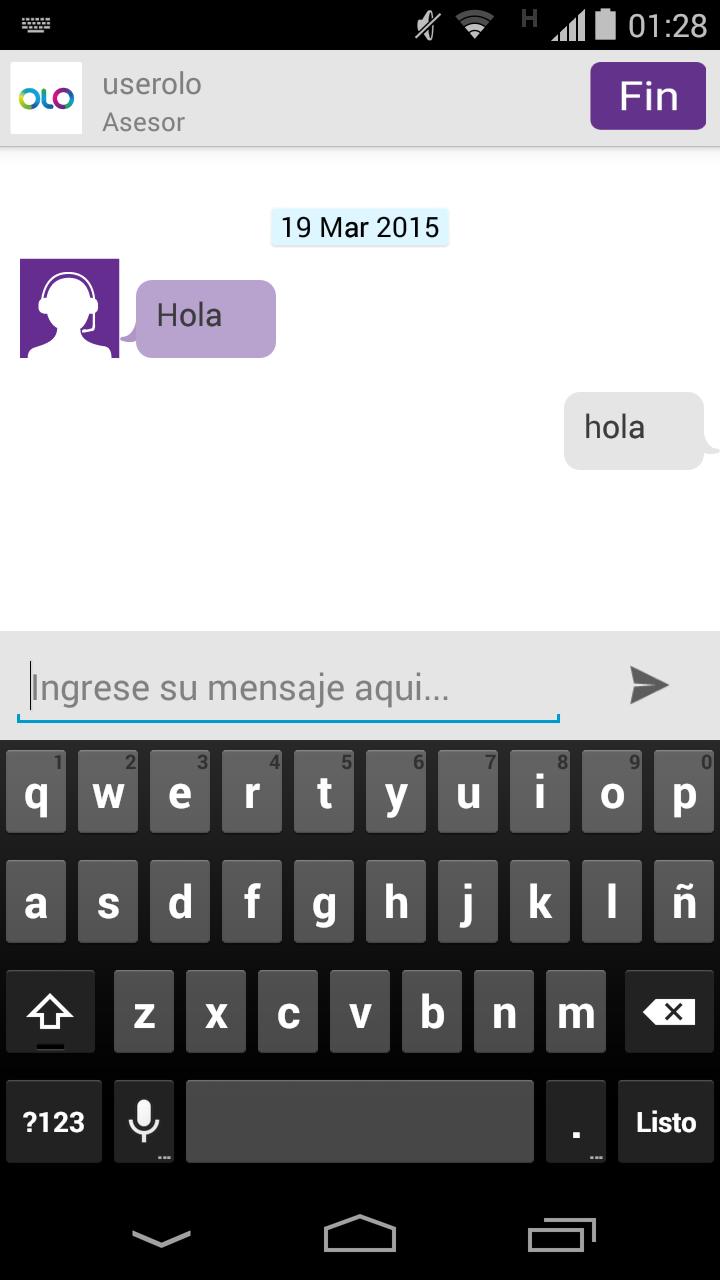720x1280 pixels.
Task: Activate voice input microphone key
Action: (x=144, y=1121)
